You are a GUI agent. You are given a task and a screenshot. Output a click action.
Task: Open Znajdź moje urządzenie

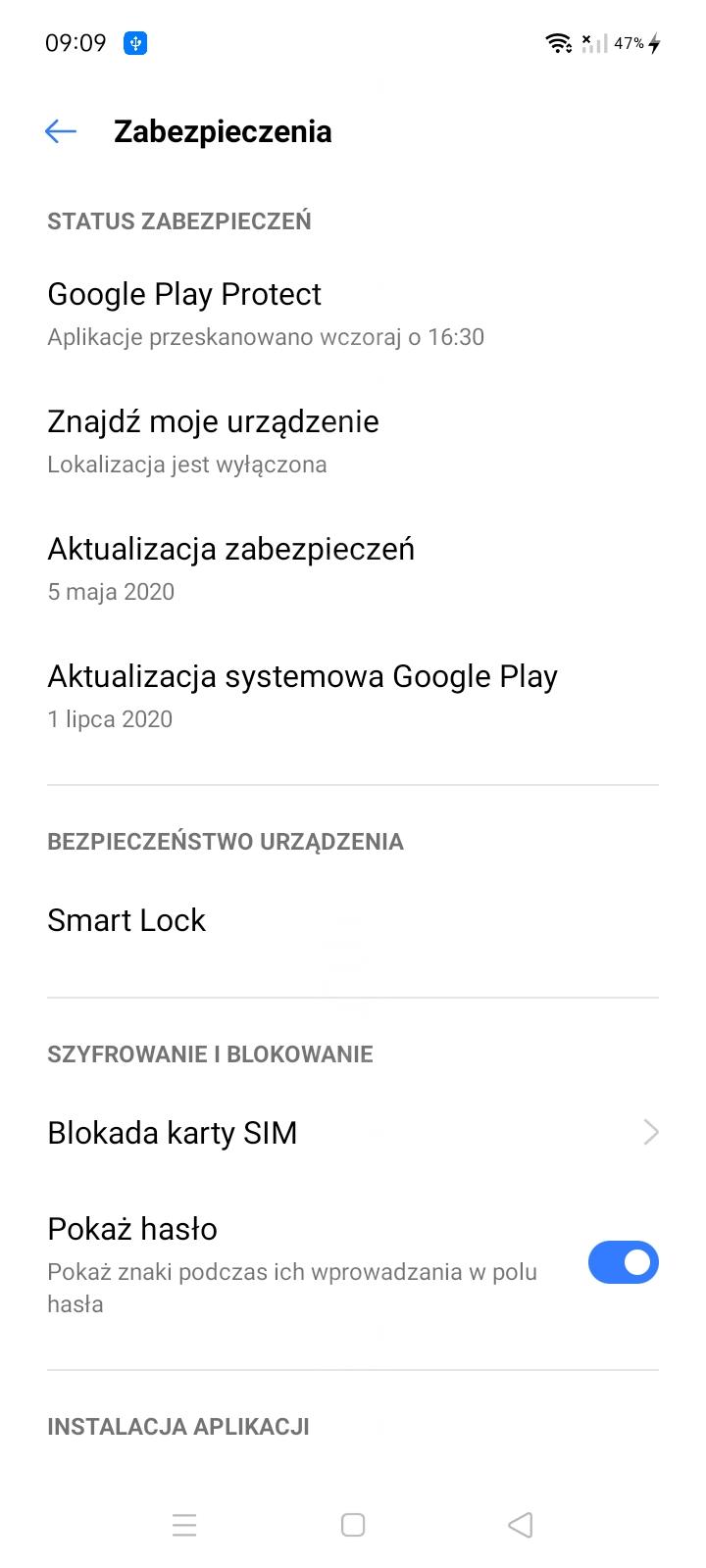(x=213, y=441)
